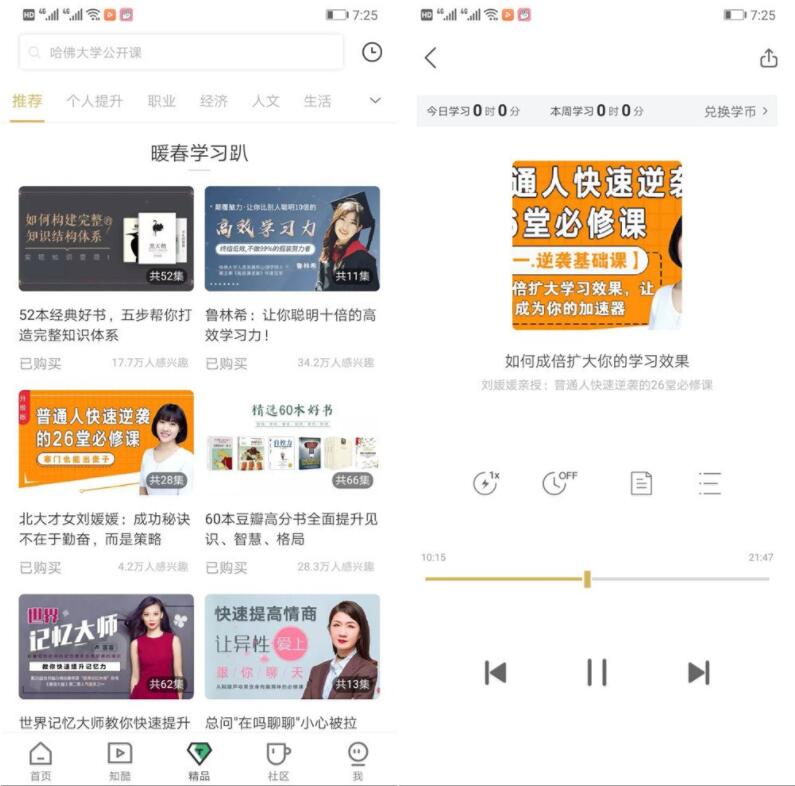Viewport: 795px width, 786px height.
Task: Expand the category dropdown chevron
Action: 375,101
